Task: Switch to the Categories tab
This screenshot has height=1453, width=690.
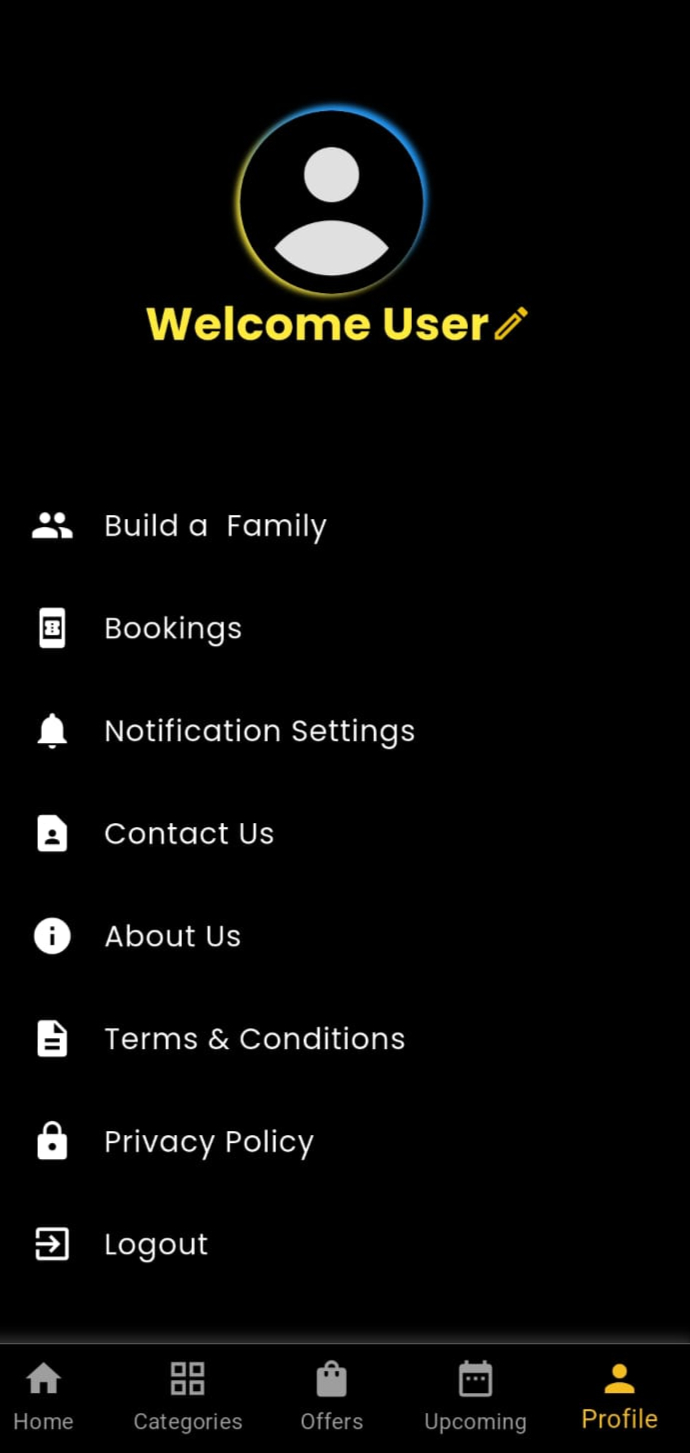Action: [x=188, y=1397]
